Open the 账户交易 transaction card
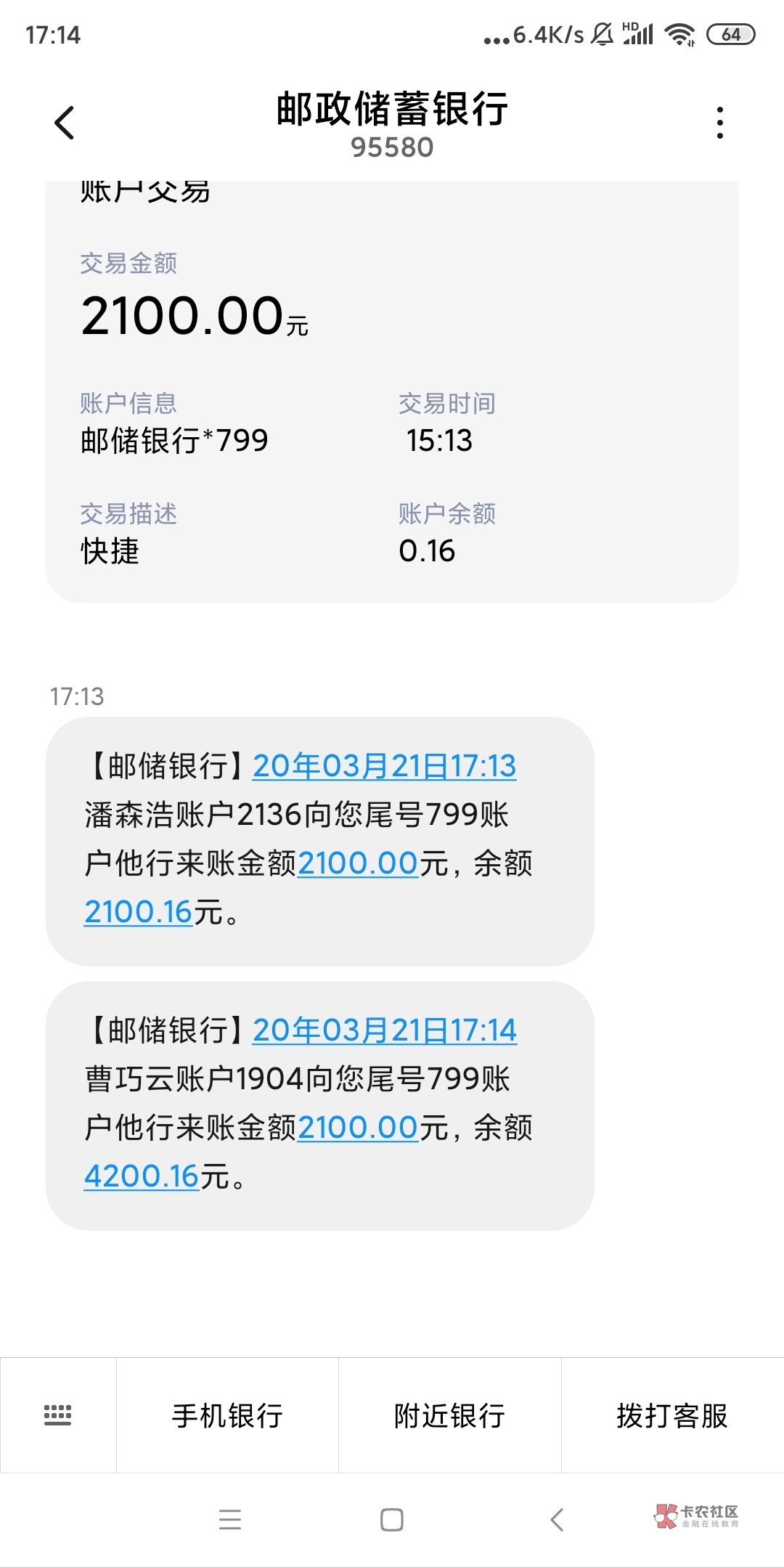This screenshot has height=1567, width=784. [392, 391]
